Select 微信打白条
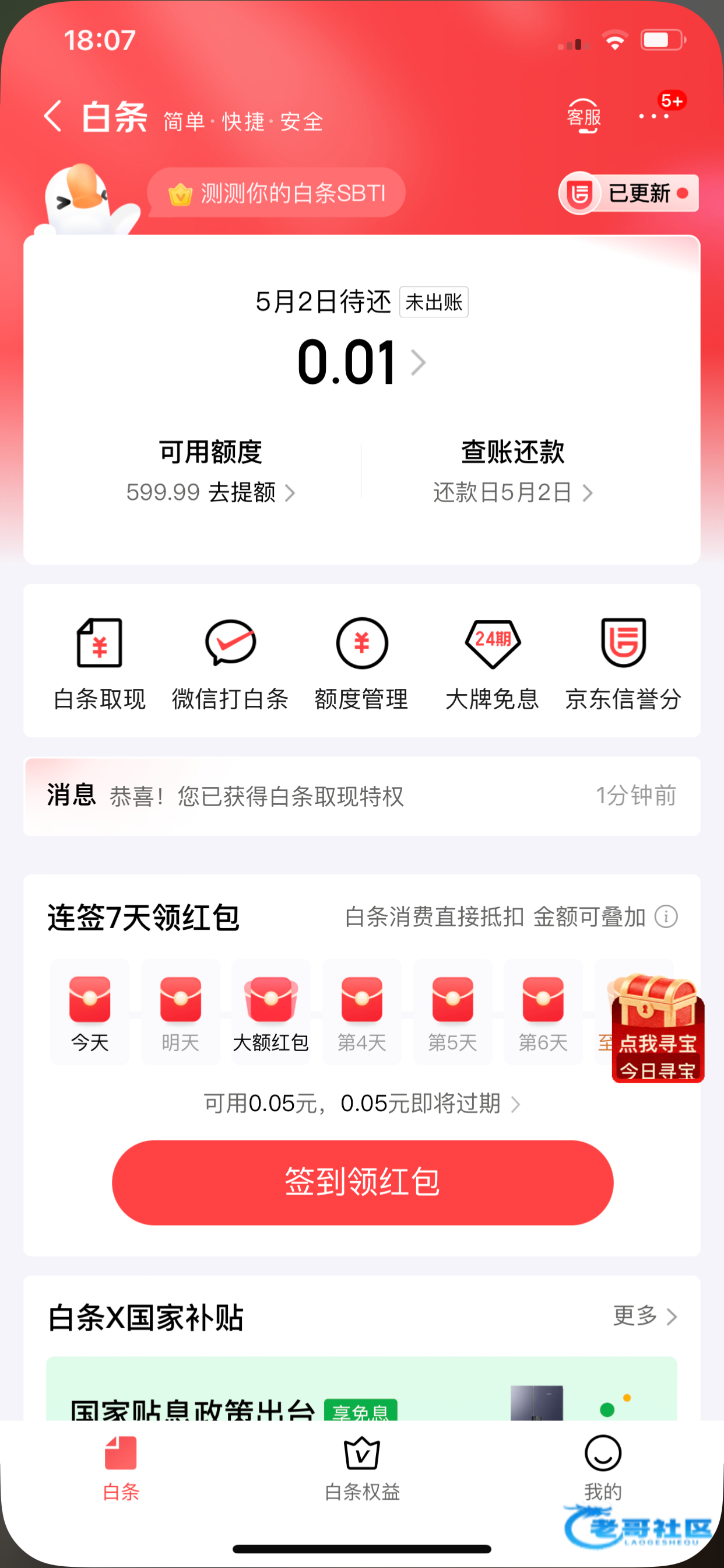 pyautogui.click(x=230, y=663)
